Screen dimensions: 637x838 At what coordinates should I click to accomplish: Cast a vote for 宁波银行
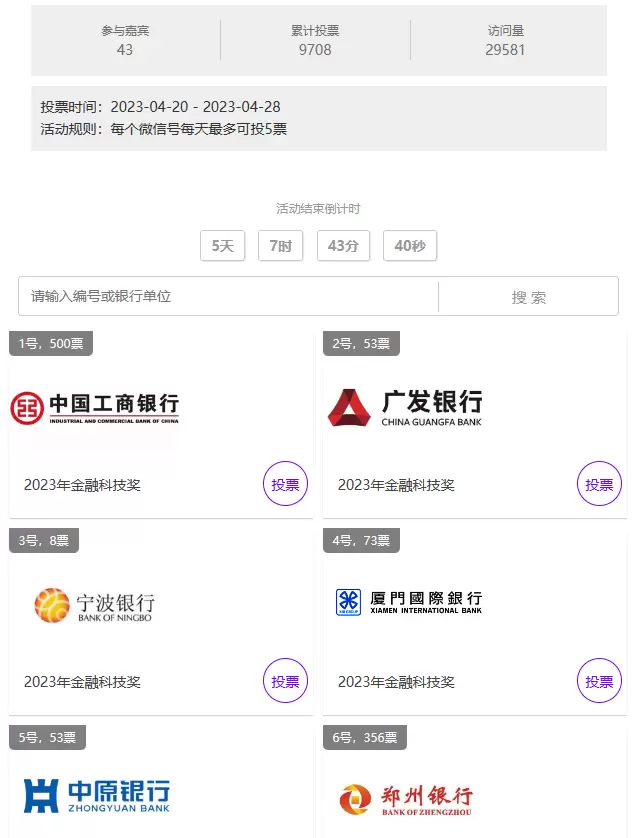[x=285, y=681]
